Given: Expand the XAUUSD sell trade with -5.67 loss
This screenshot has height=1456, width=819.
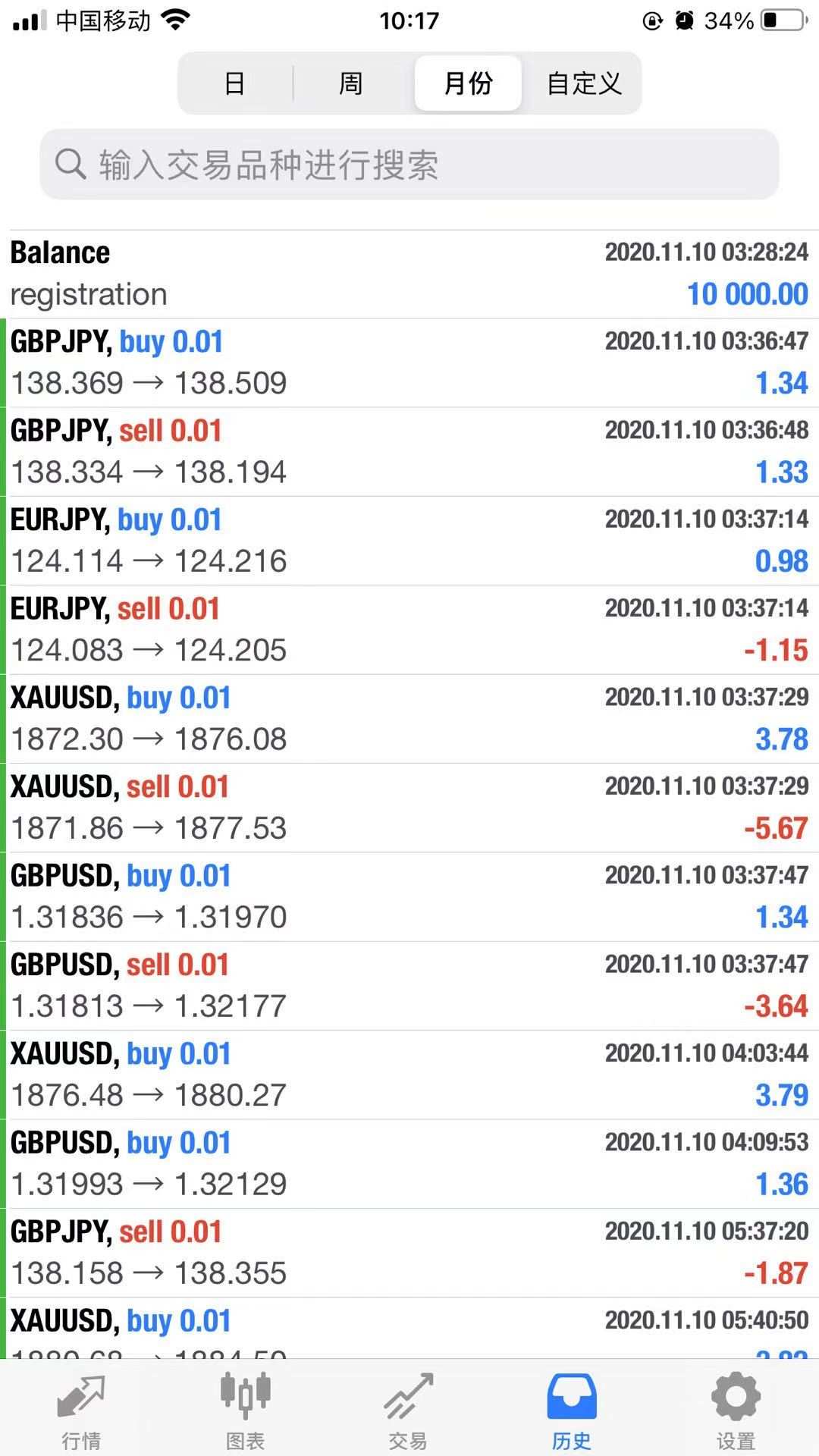Looking at the screenshot, I should (409, 808).
